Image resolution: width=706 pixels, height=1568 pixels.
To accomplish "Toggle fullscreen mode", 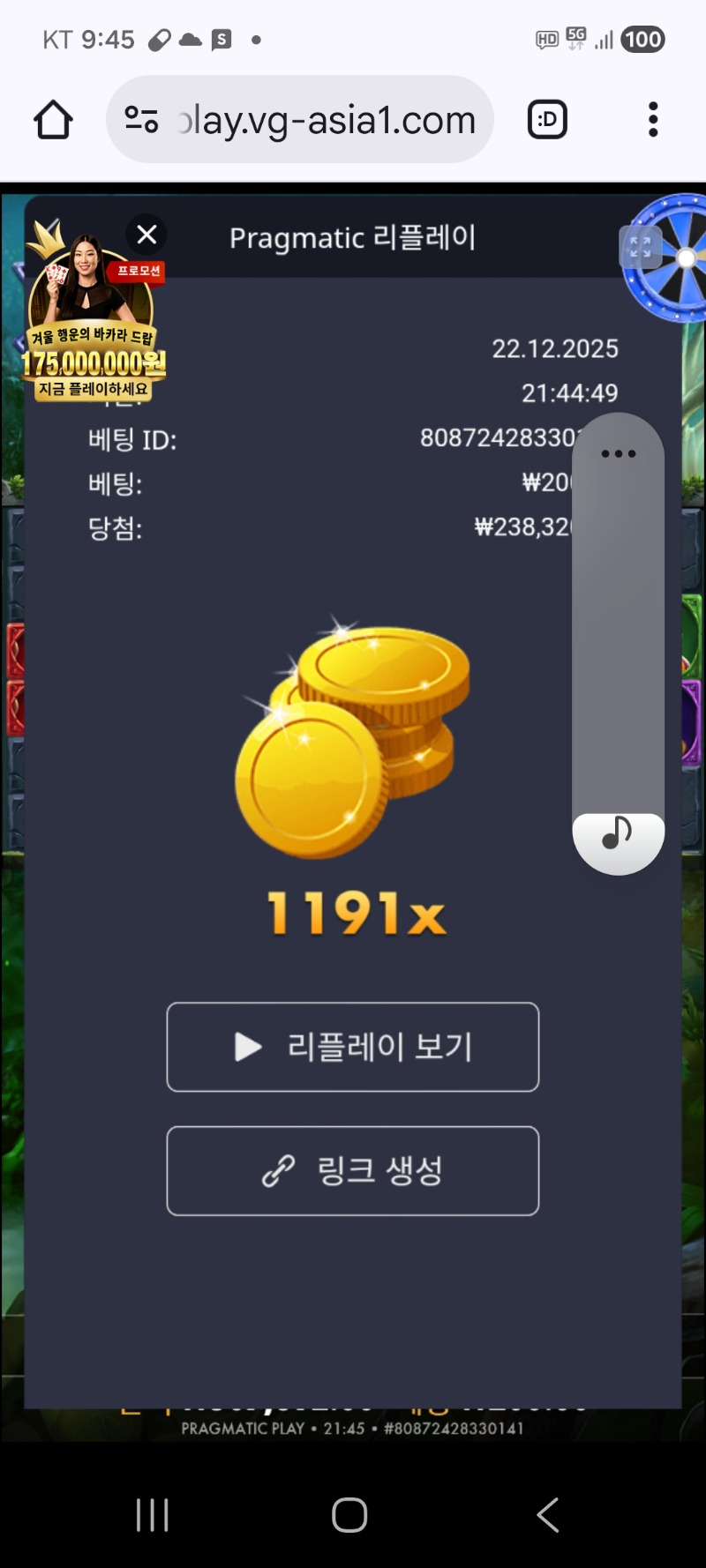I will tap(641, 247).
